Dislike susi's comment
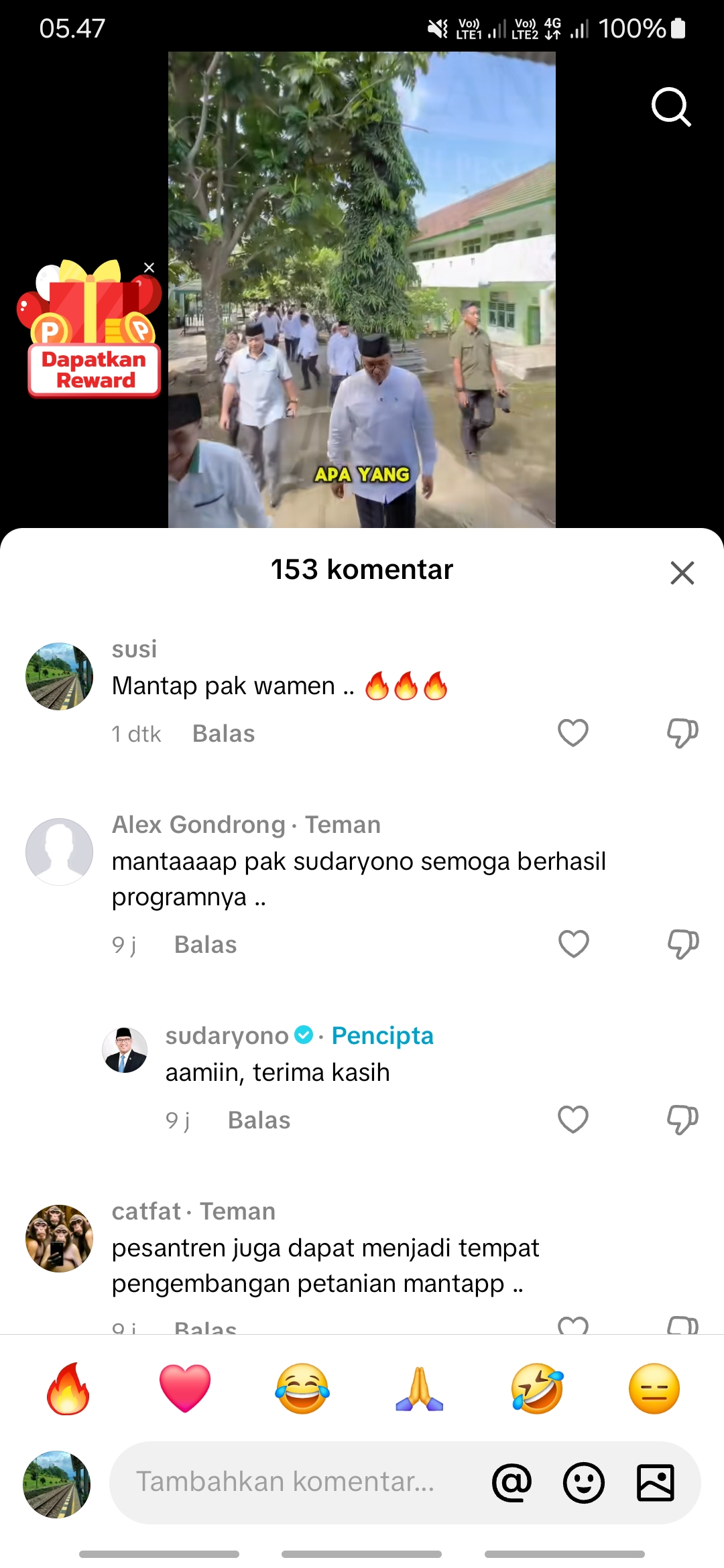This screenshot has width=724, height=1568. tap(682, 733)
